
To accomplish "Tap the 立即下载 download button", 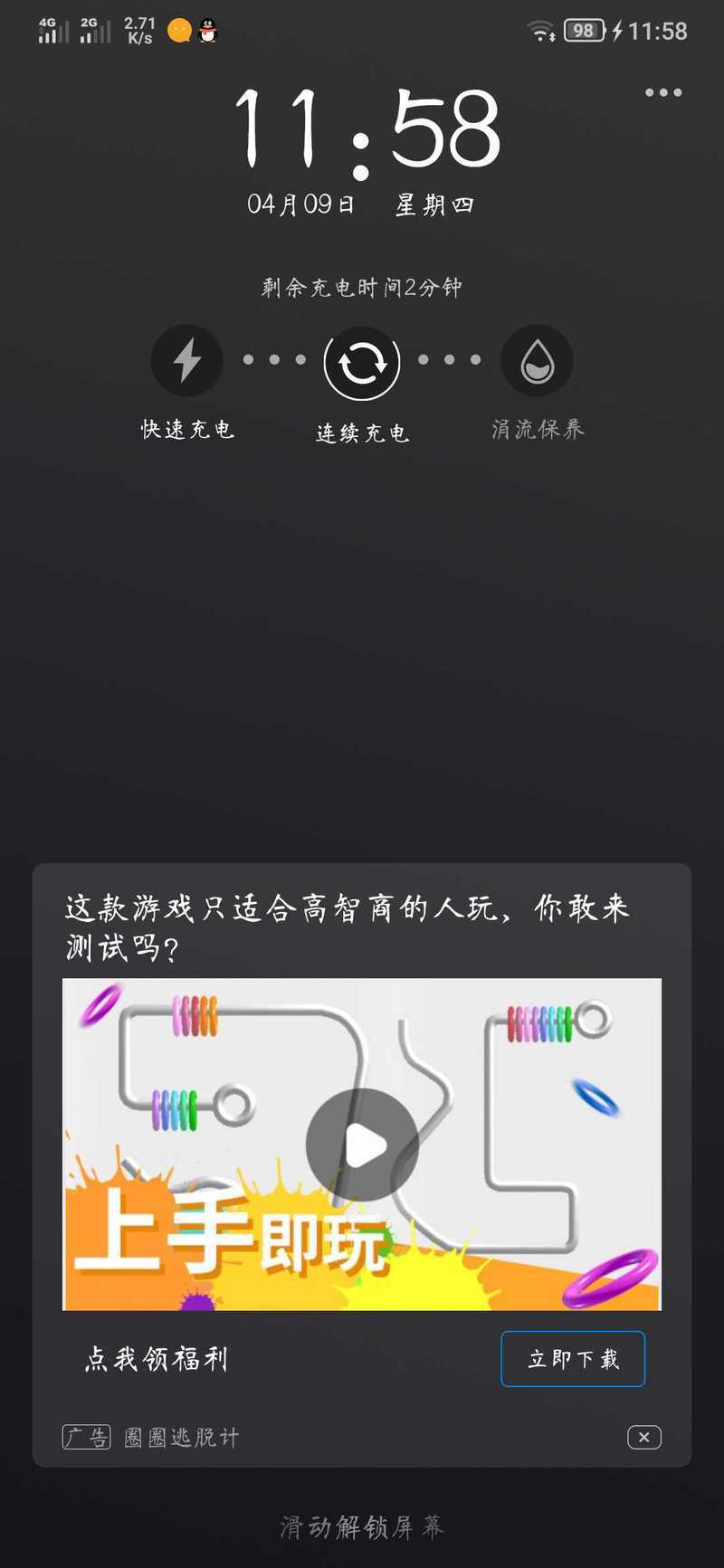I will click(x=573, y=1358).
